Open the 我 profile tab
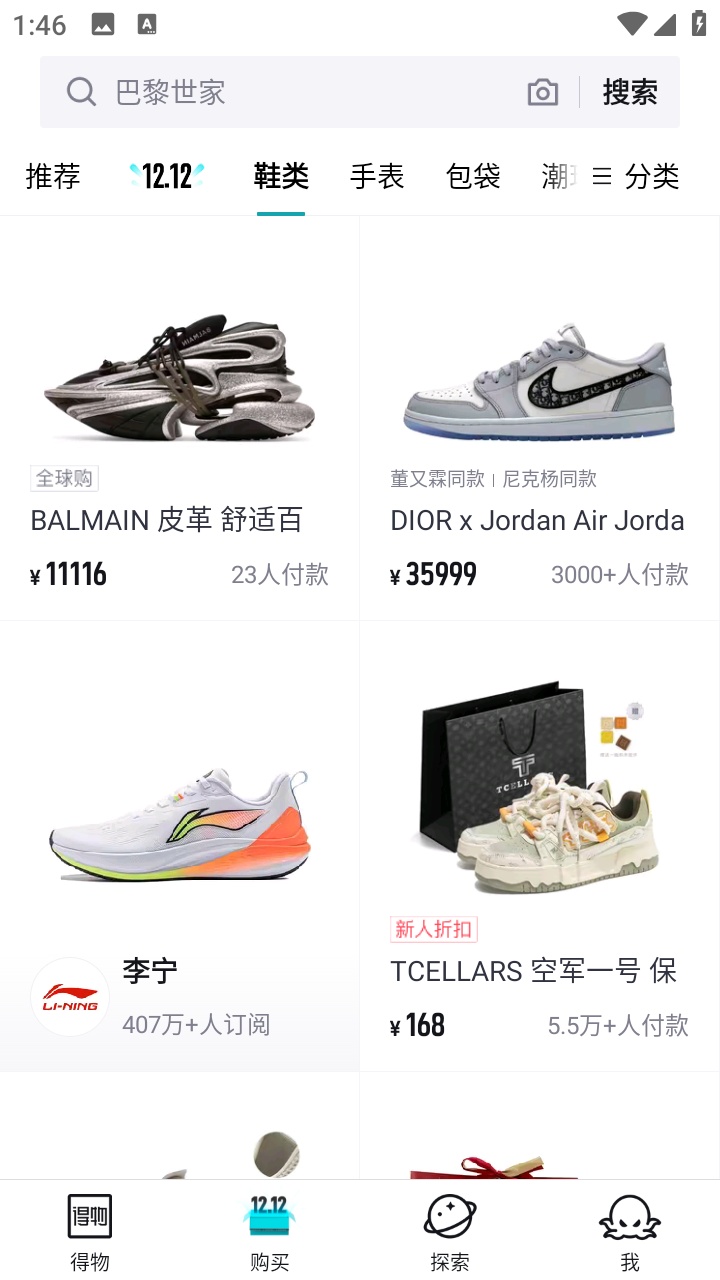The image size is (720, 1280). click(x=630, y=1232)
